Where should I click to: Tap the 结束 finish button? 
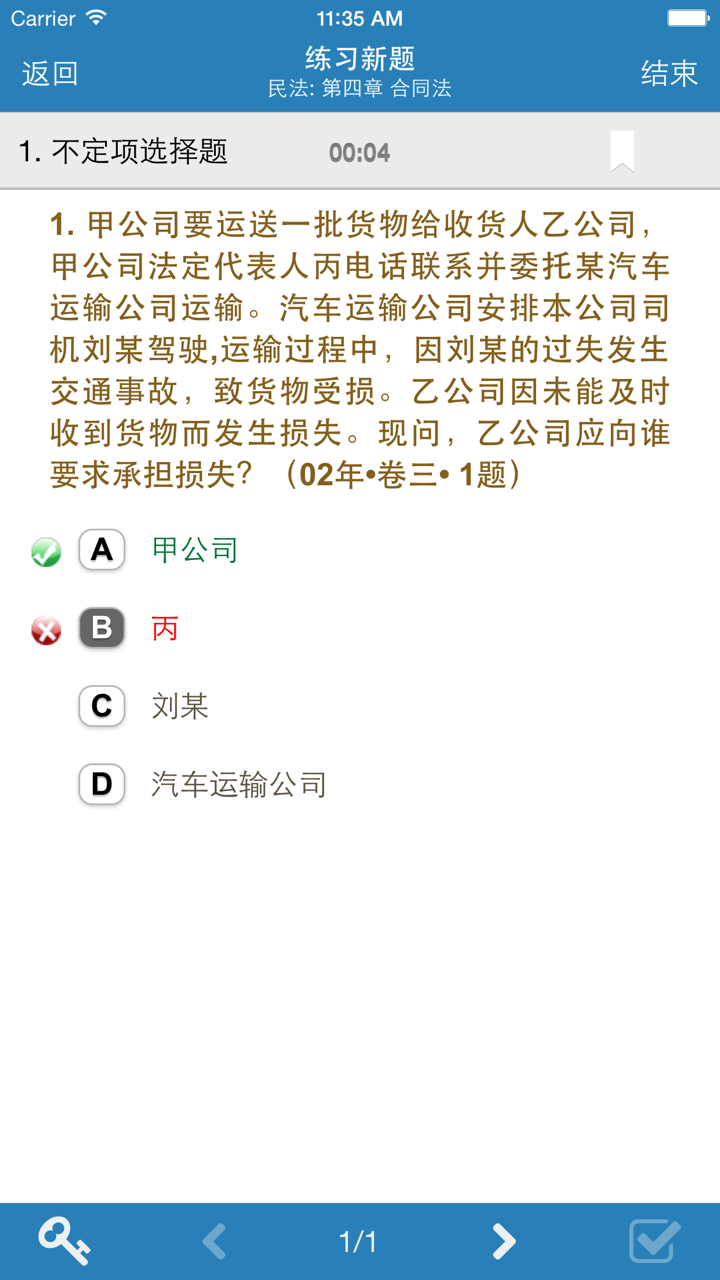(668, 73)
